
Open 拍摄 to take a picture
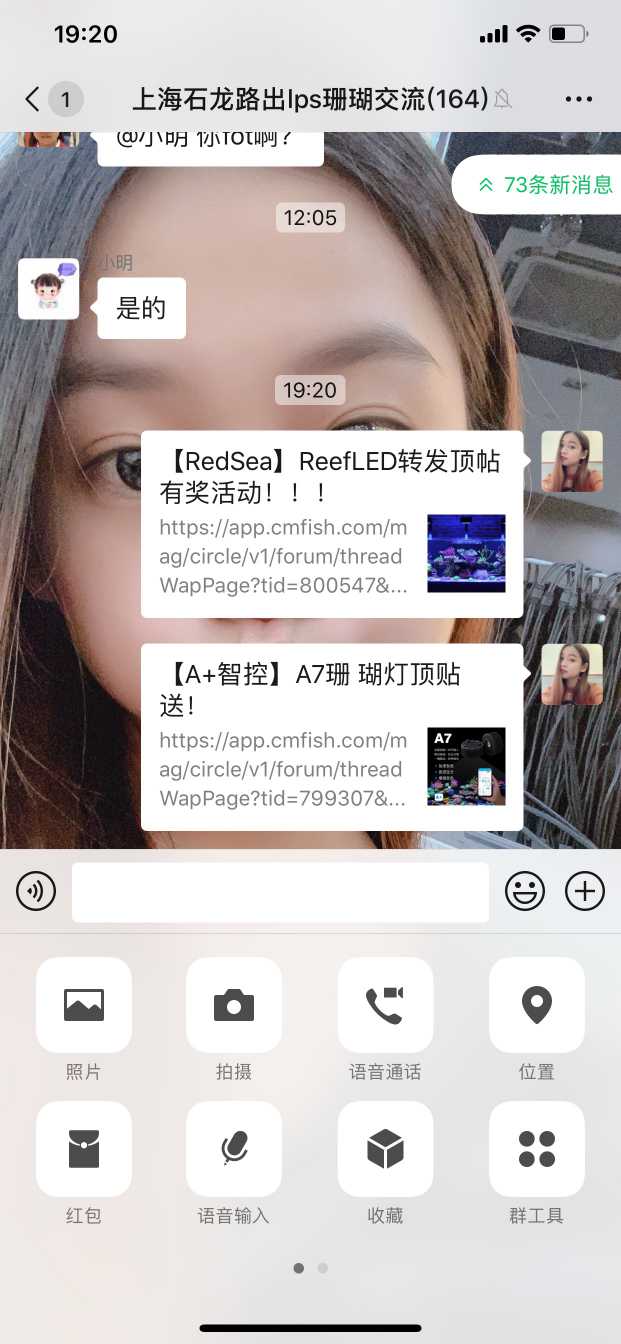coord(234,1005)
